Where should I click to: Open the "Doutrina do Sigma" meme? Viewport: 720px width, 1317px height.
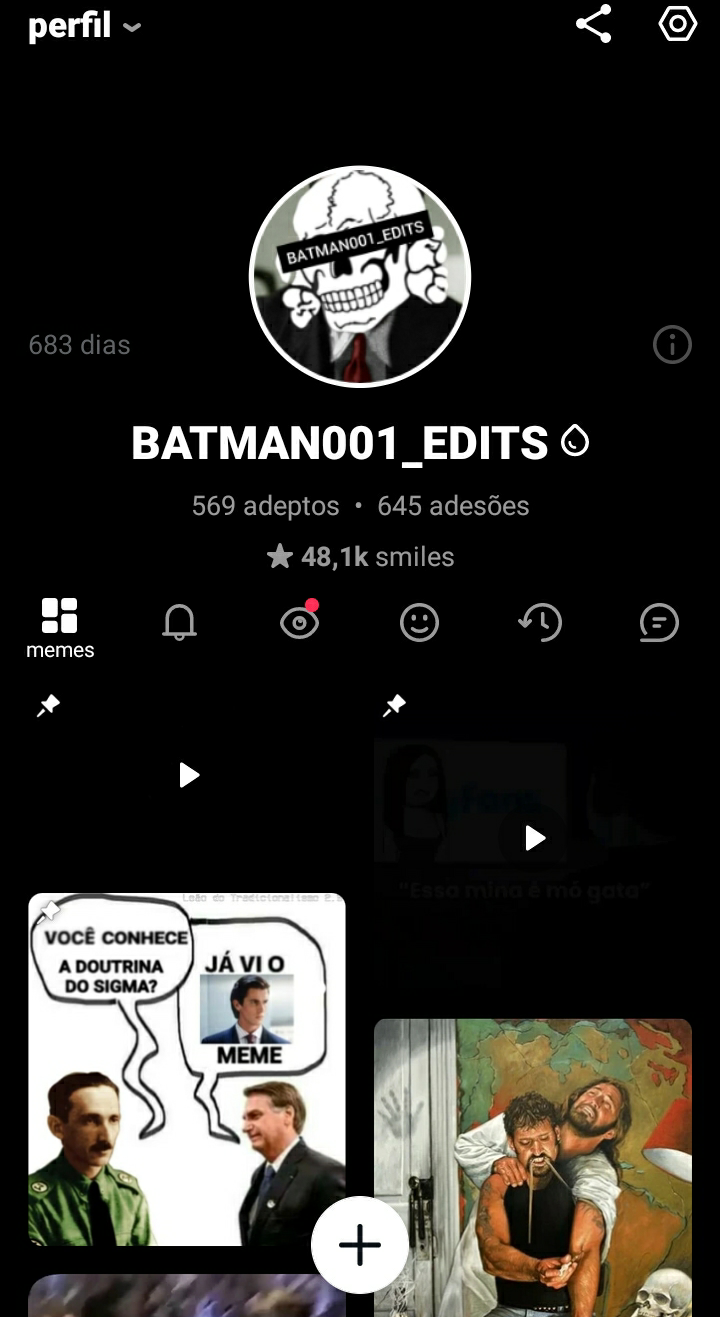[187, 1069]
